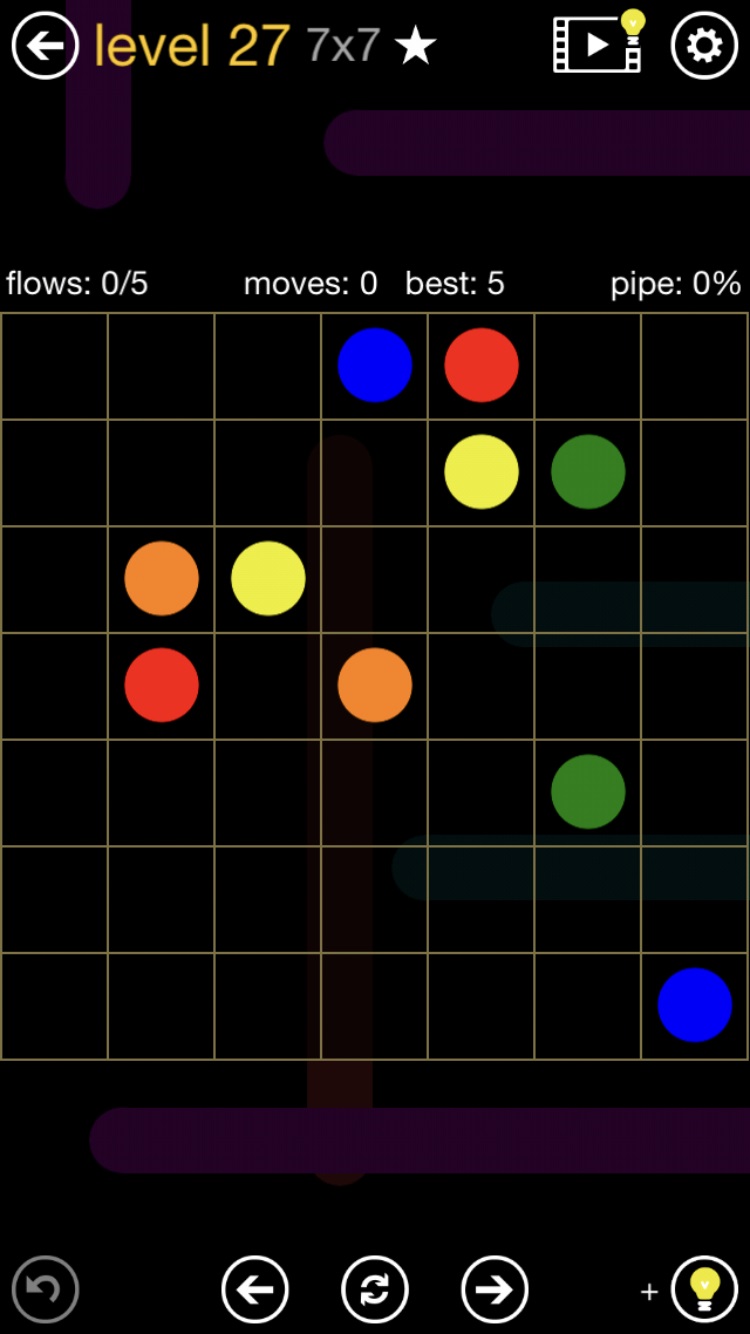Use a lightbulb hint
This screenshot has width=750, height=1334.
coord(704,1289)
